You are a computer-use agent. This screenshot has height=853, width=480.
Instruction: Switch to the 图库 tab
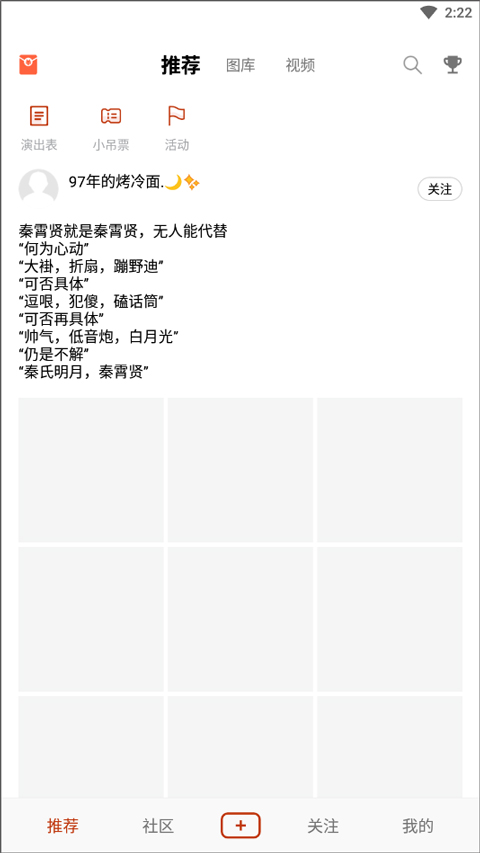tap(241, 65)
